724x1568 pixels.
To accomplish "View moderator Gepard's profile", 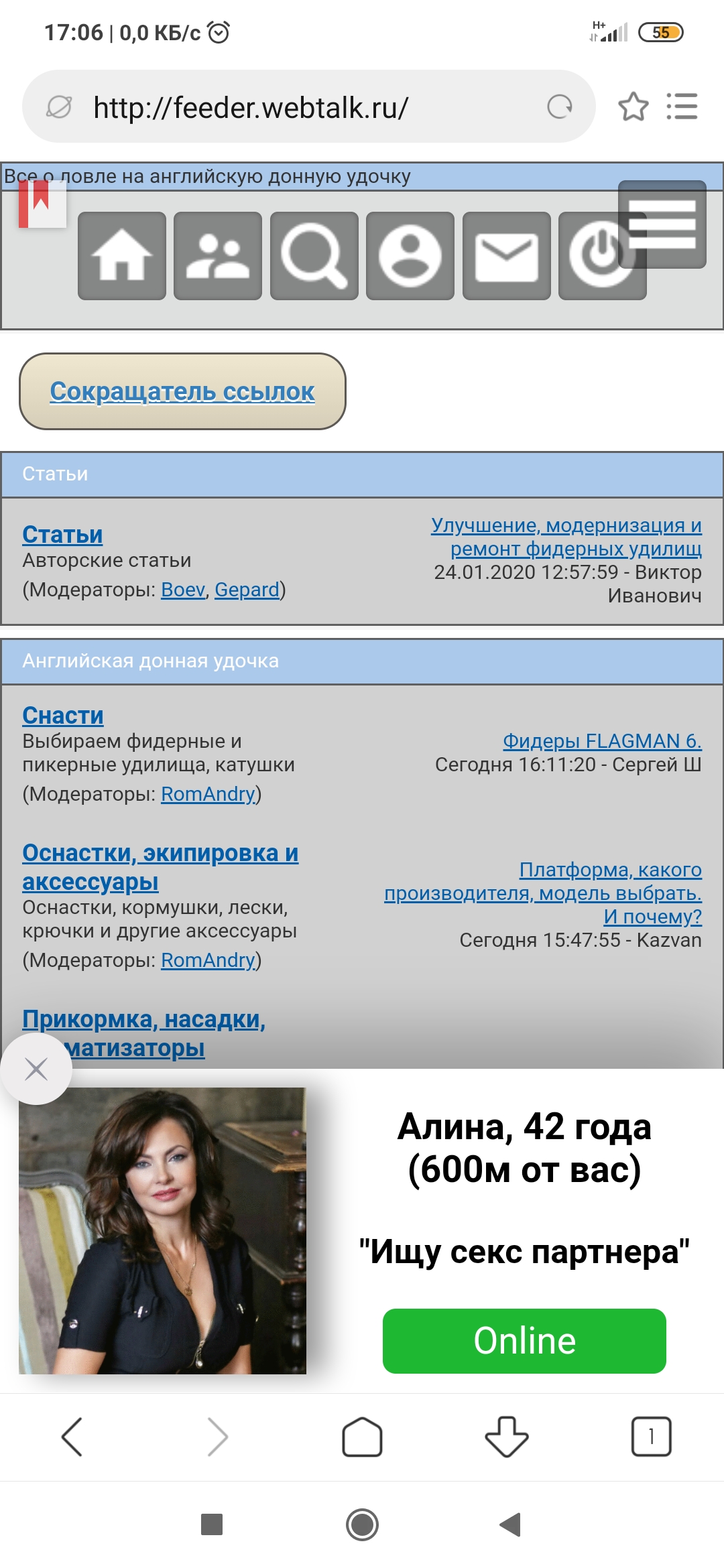I will 247,590.
